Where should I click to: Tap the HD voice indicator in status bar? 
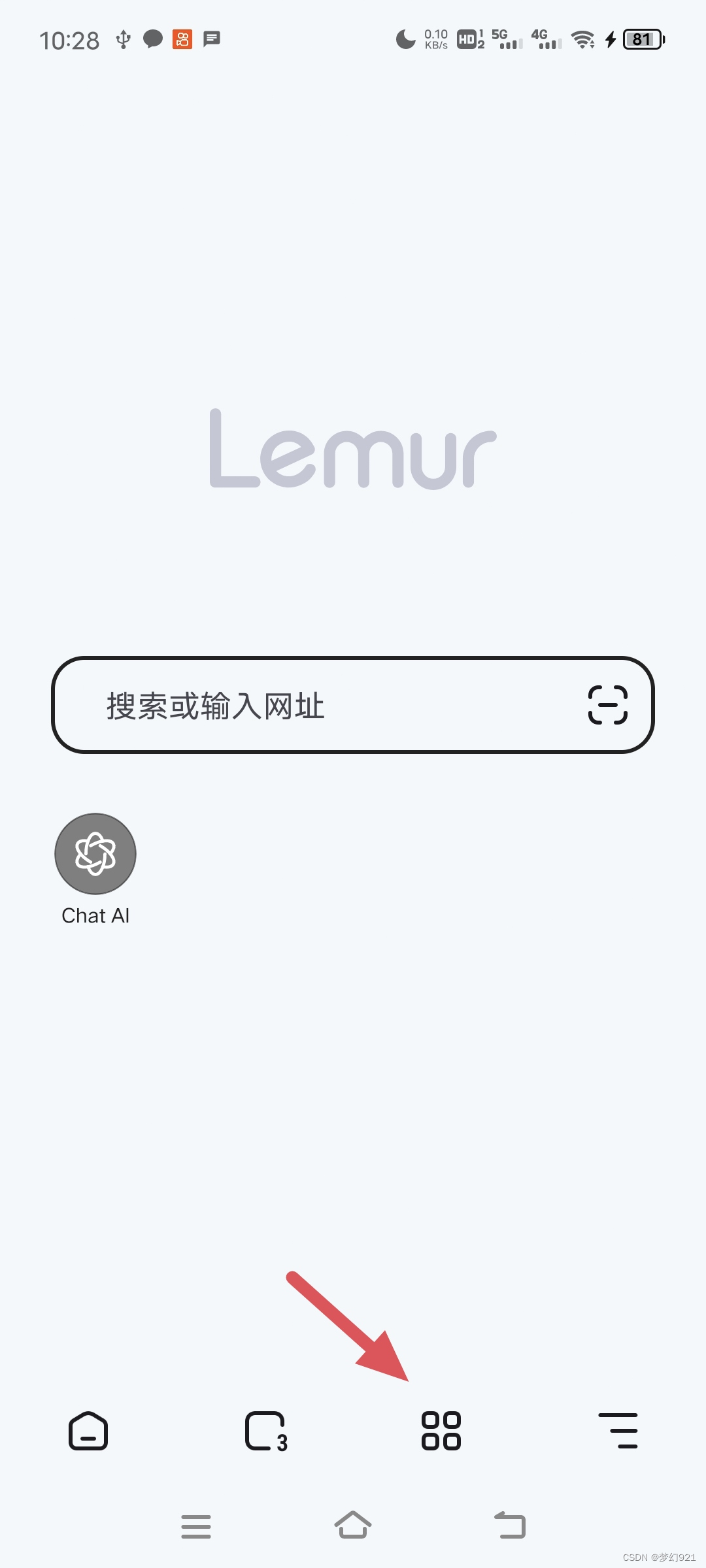(x=467, y=40)
